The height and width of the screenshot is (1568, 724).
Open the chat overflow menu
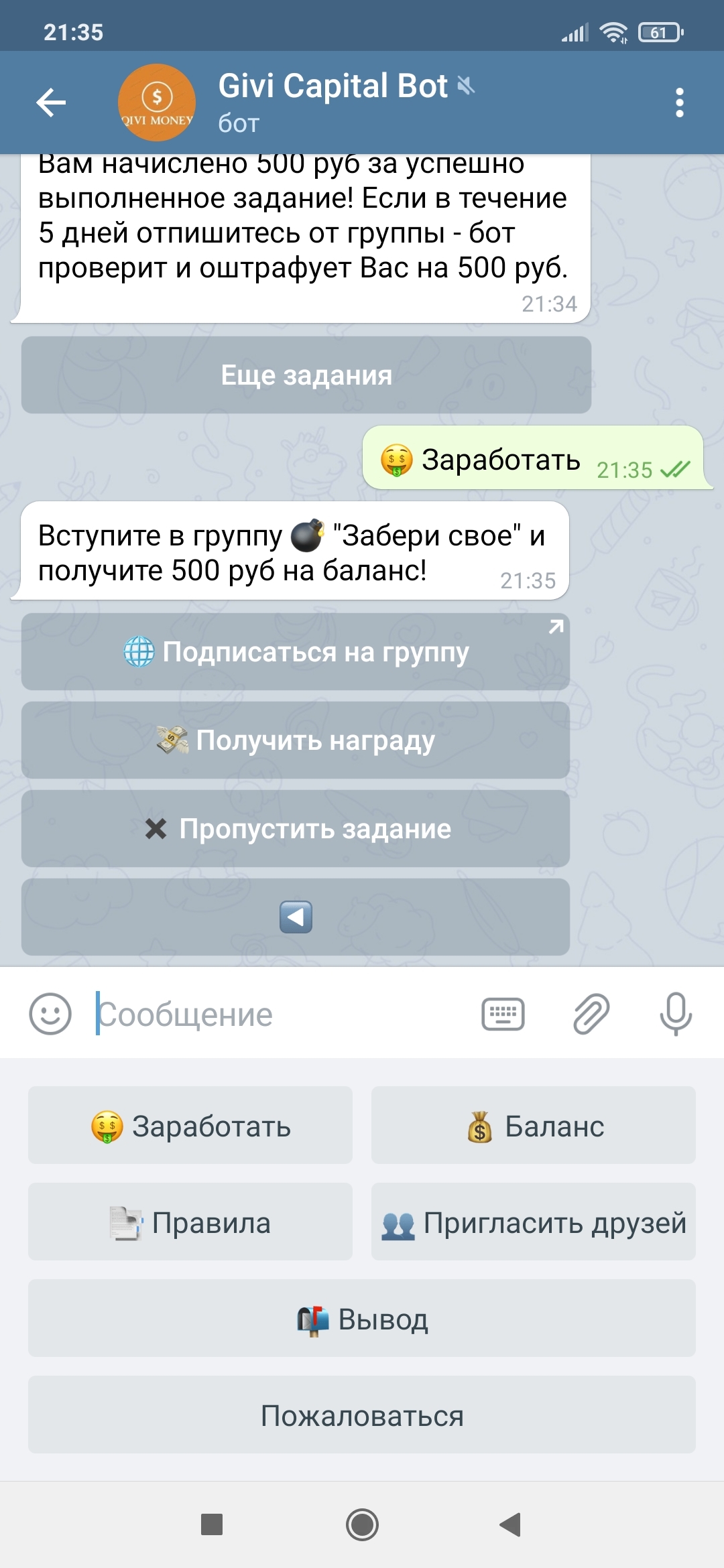pos(679,103)
